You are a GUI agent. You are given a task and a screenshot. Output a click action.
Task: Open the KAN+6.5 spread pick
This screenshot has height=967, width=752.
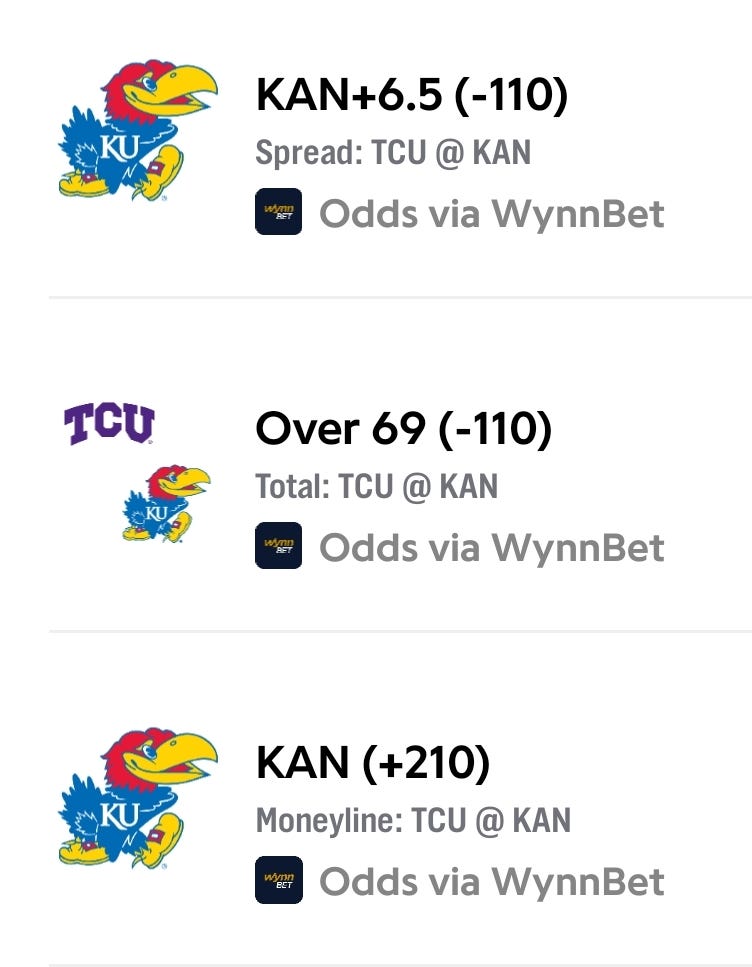pos(411,97)
